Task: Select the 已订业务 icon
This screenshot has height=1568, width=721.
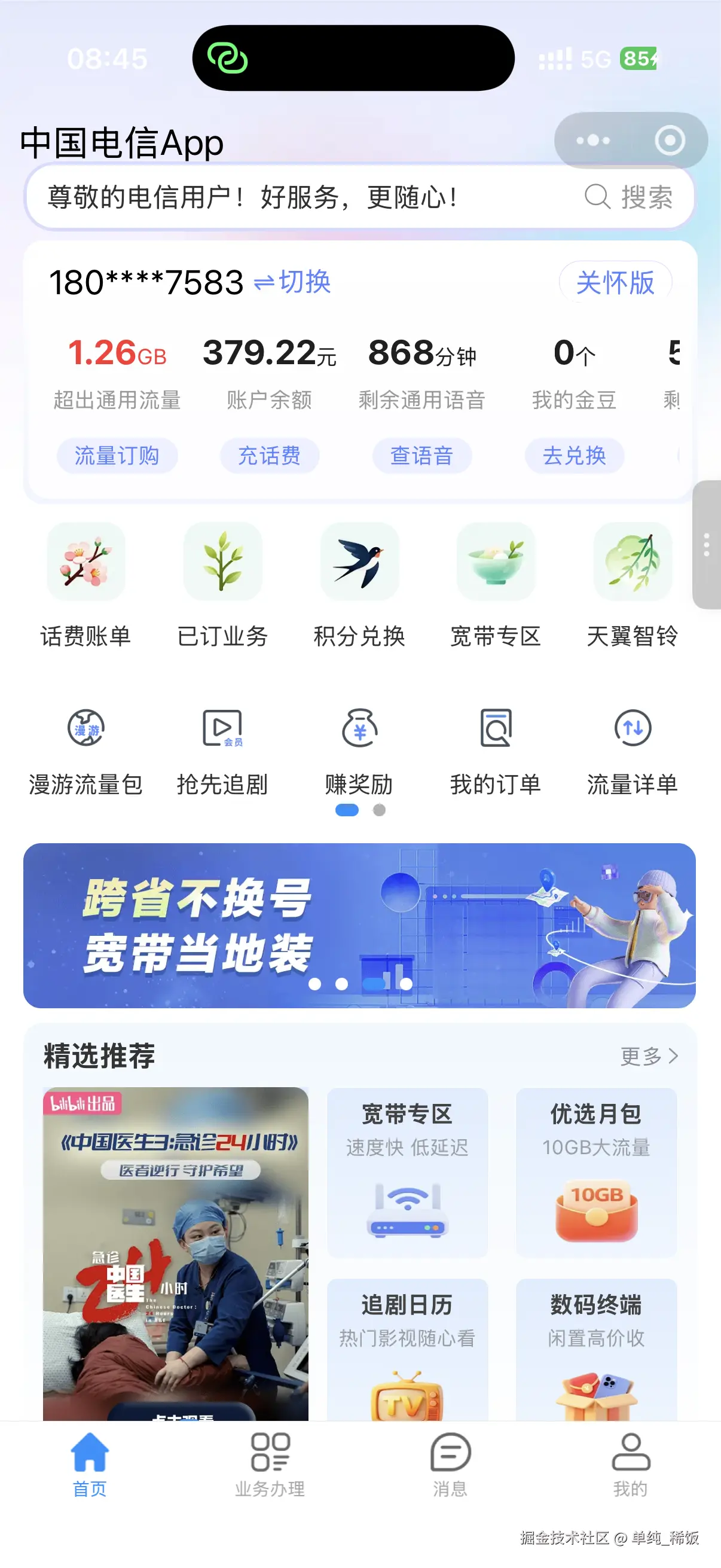Action: (x=222, y=560)
